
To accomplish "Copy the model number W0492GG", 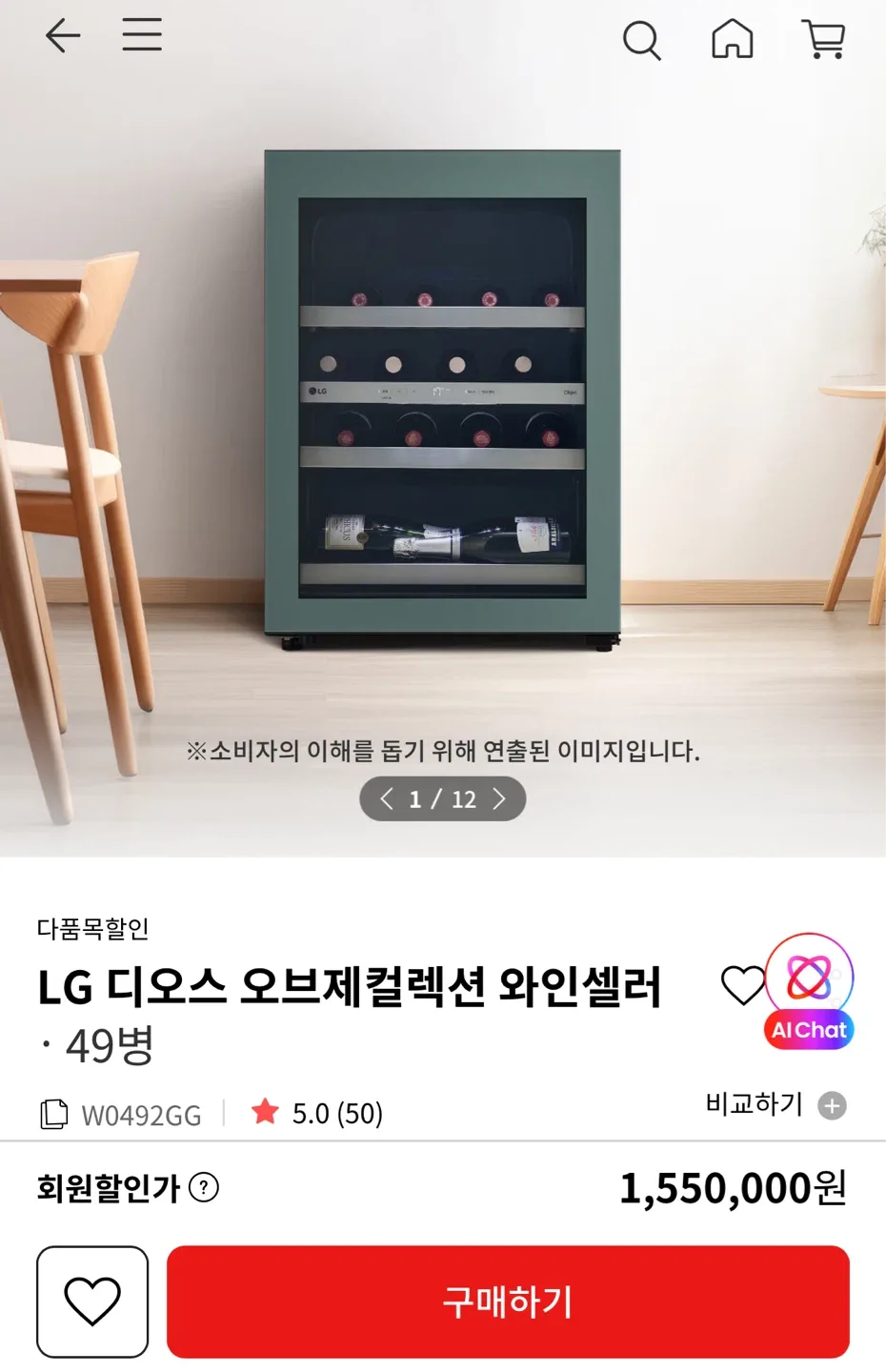I will point(54,1114).
